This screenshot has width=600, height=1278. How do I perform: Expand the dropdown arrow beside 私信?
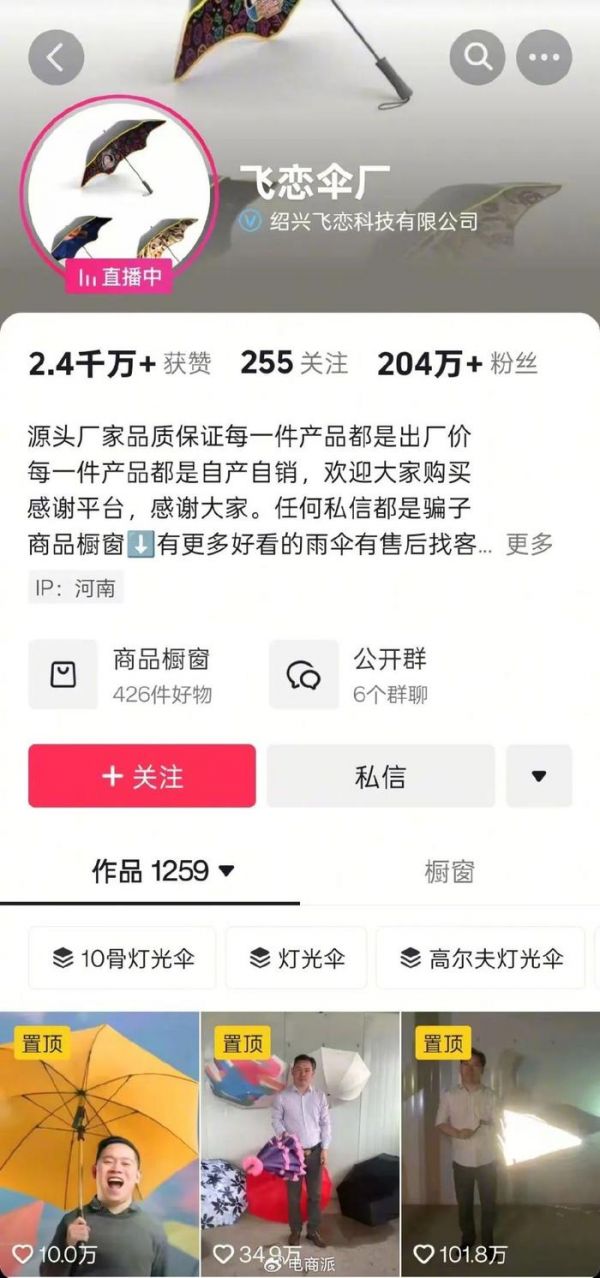click(x=539, y=776)
